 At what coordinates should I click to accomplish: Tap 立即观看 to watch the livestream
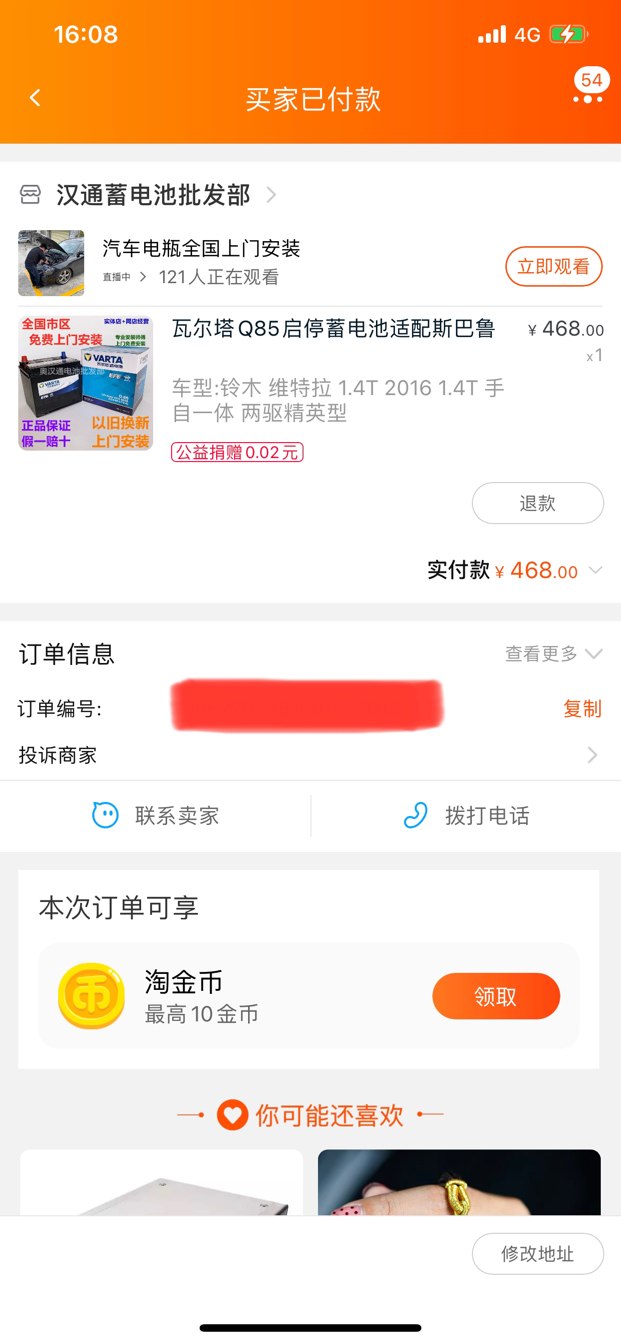[553, 267]
